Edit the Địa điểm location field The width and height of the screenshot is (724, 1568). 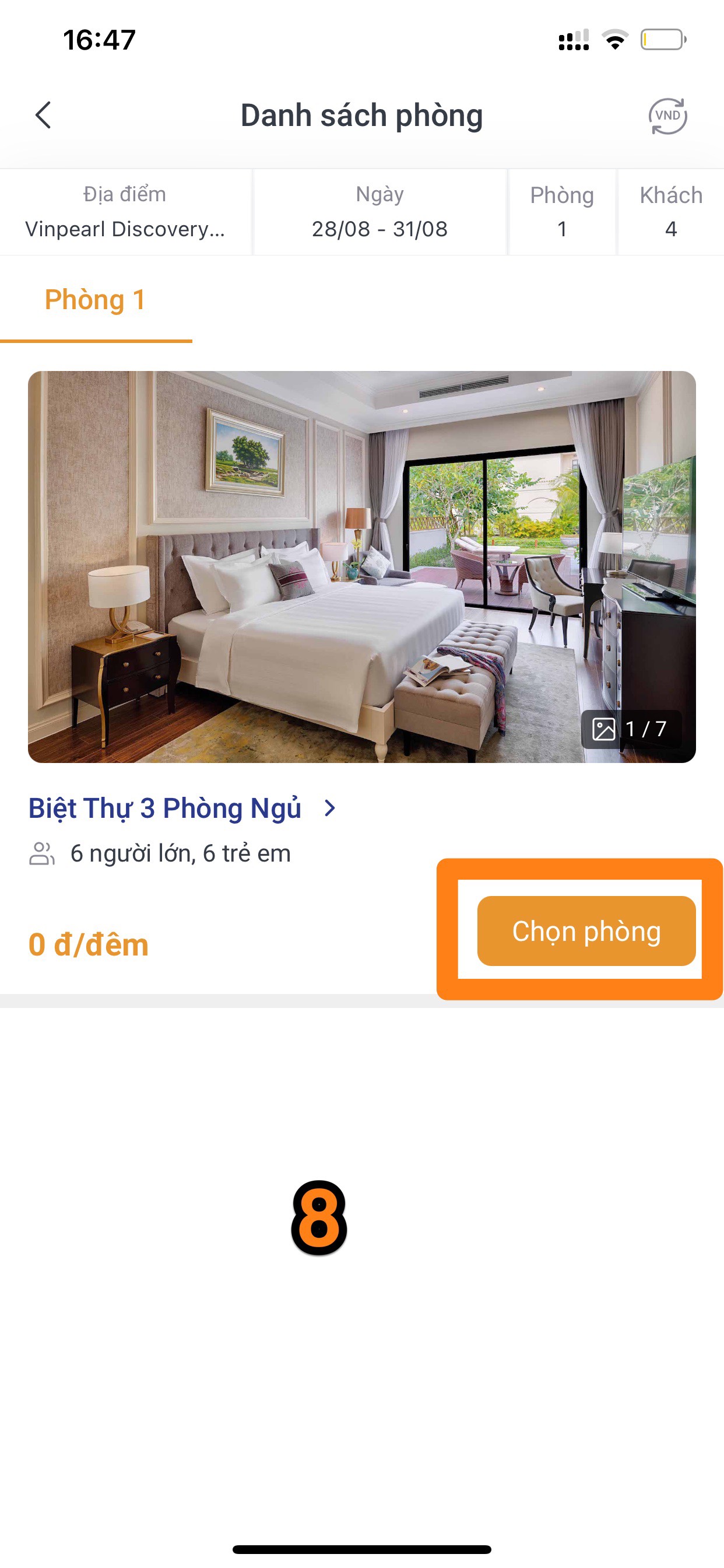(x=125, y=212)
